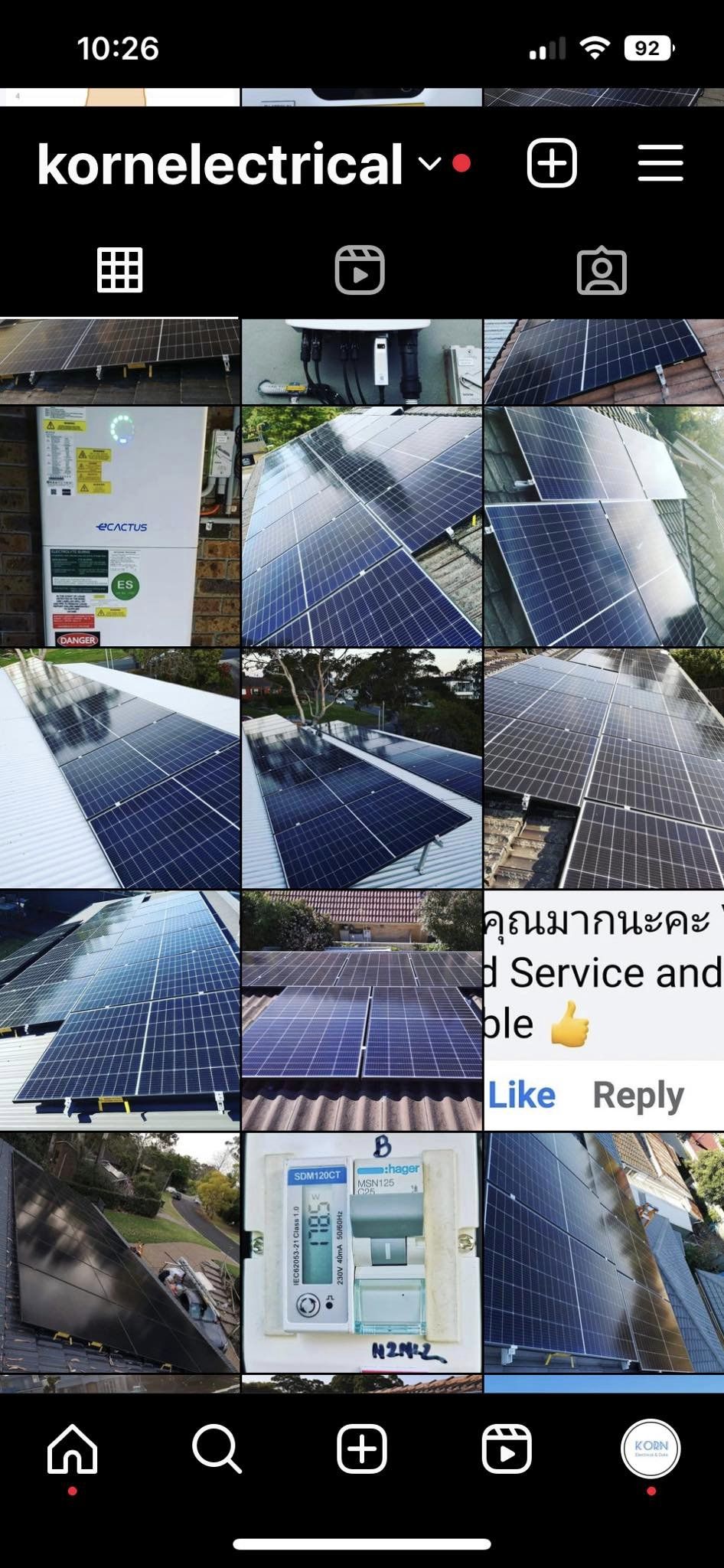Open the eCactus battery unit post
724x1568 pixels.
pos(119,527)
